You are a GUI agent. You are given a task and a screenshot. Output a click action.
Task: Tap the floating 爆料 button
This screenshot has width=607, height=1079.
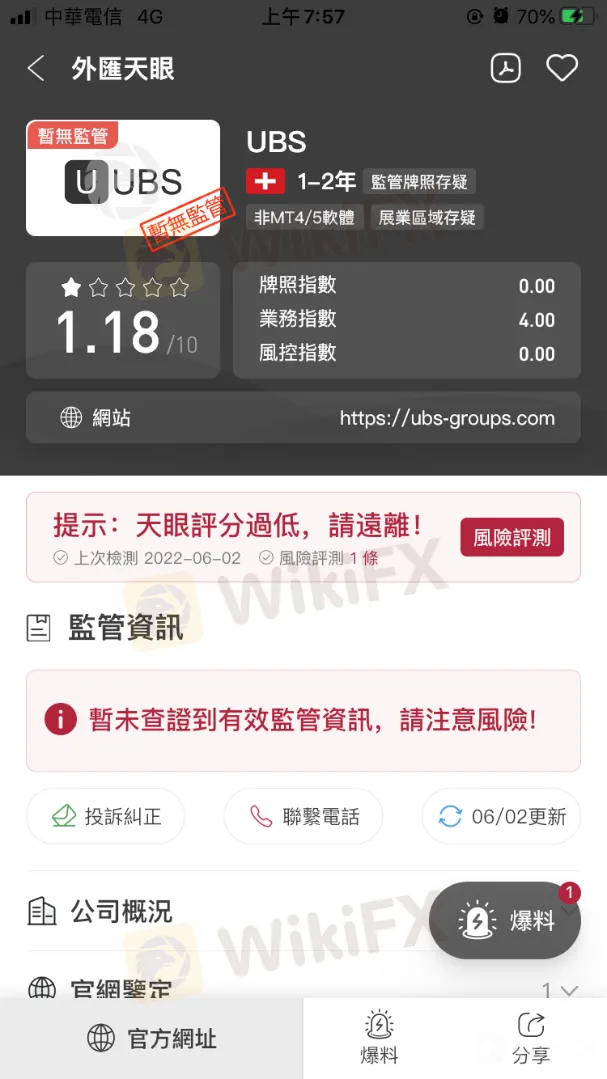(506, 921)
